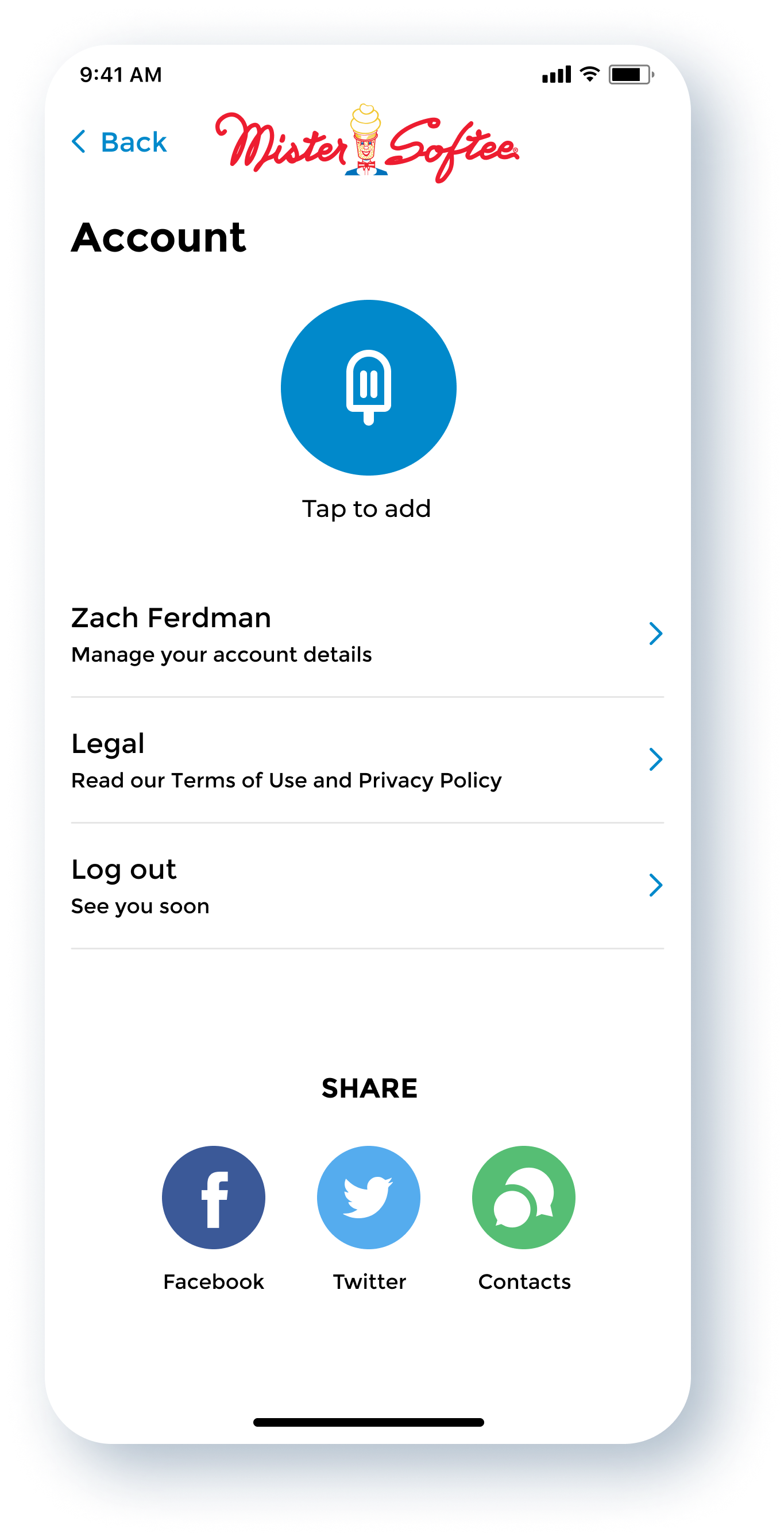Share via Facebook
784x1537 pixels.
(213, 1198)
